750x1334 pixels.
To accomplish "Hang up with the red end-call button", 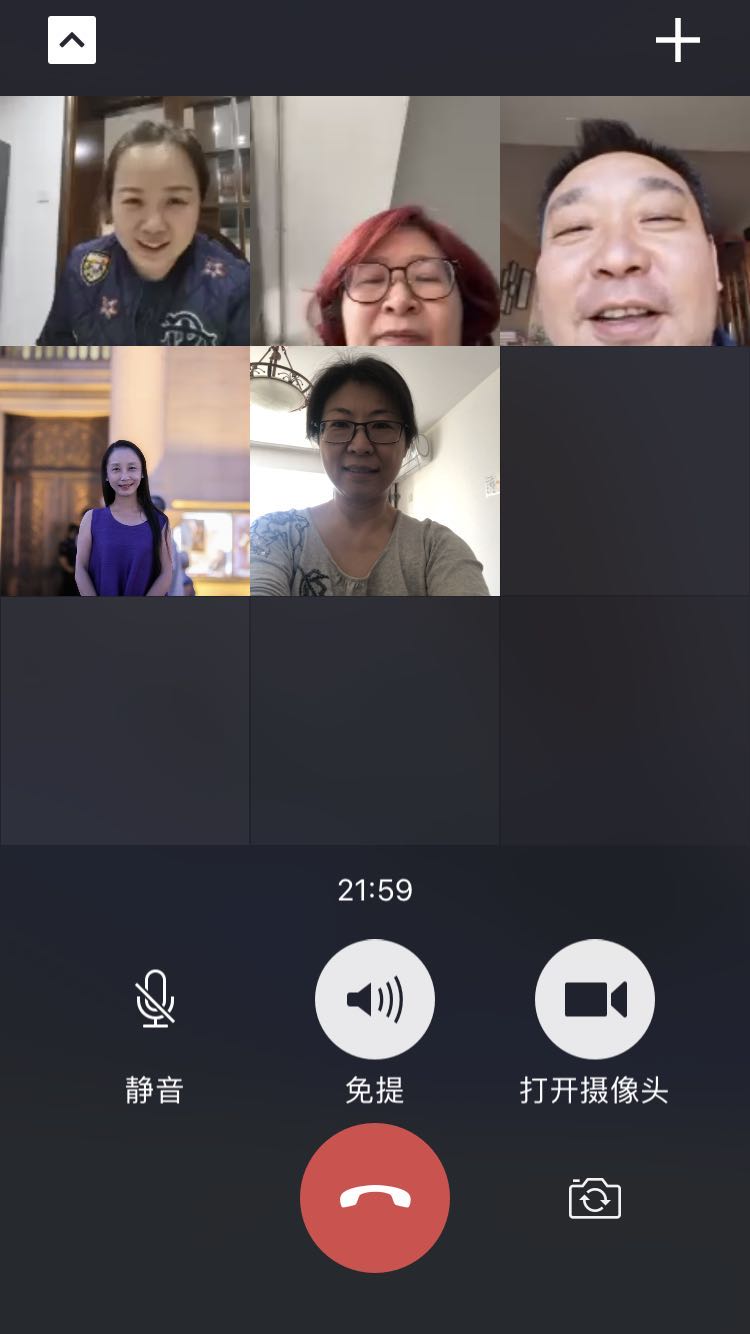I will click(x=375, y=1197).
